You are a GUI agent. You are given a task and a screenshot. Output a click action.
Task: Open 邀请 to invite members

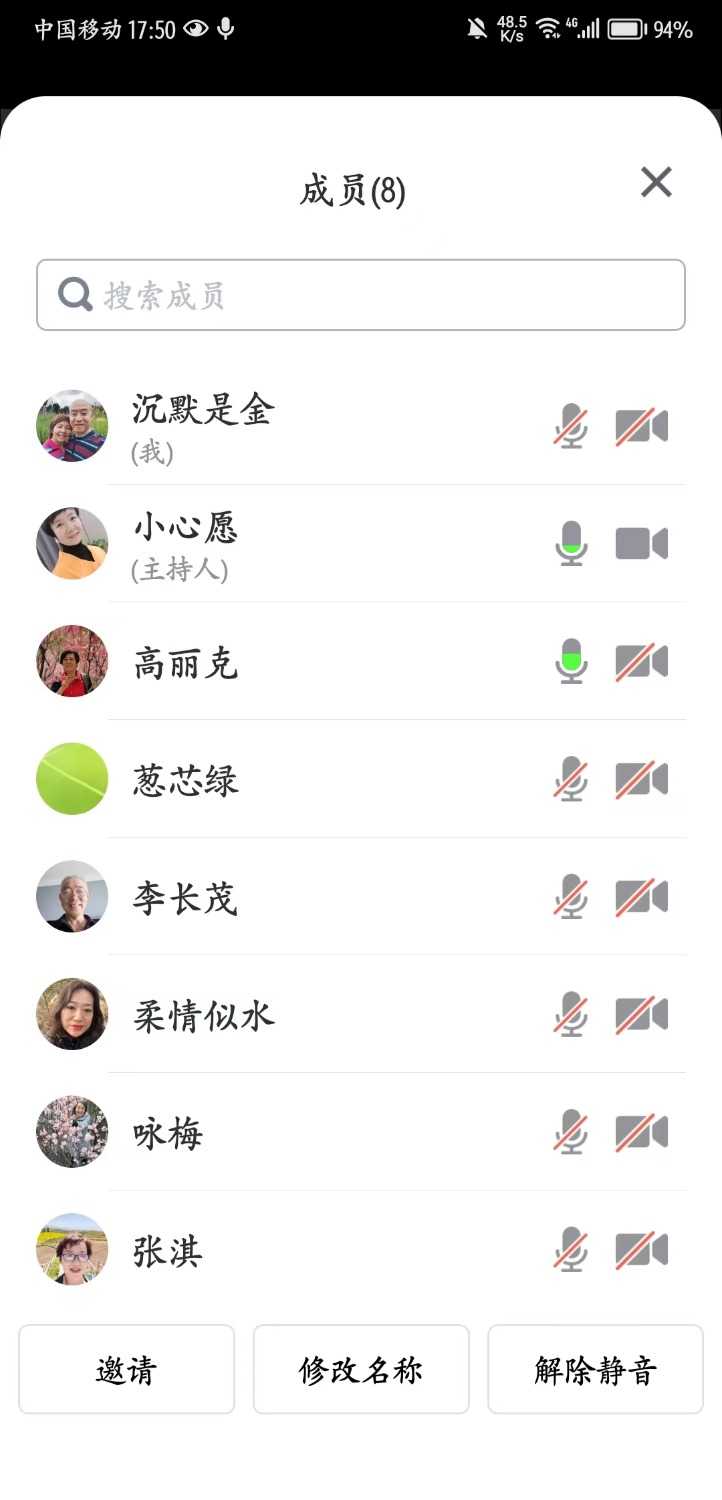point(126,1370)
